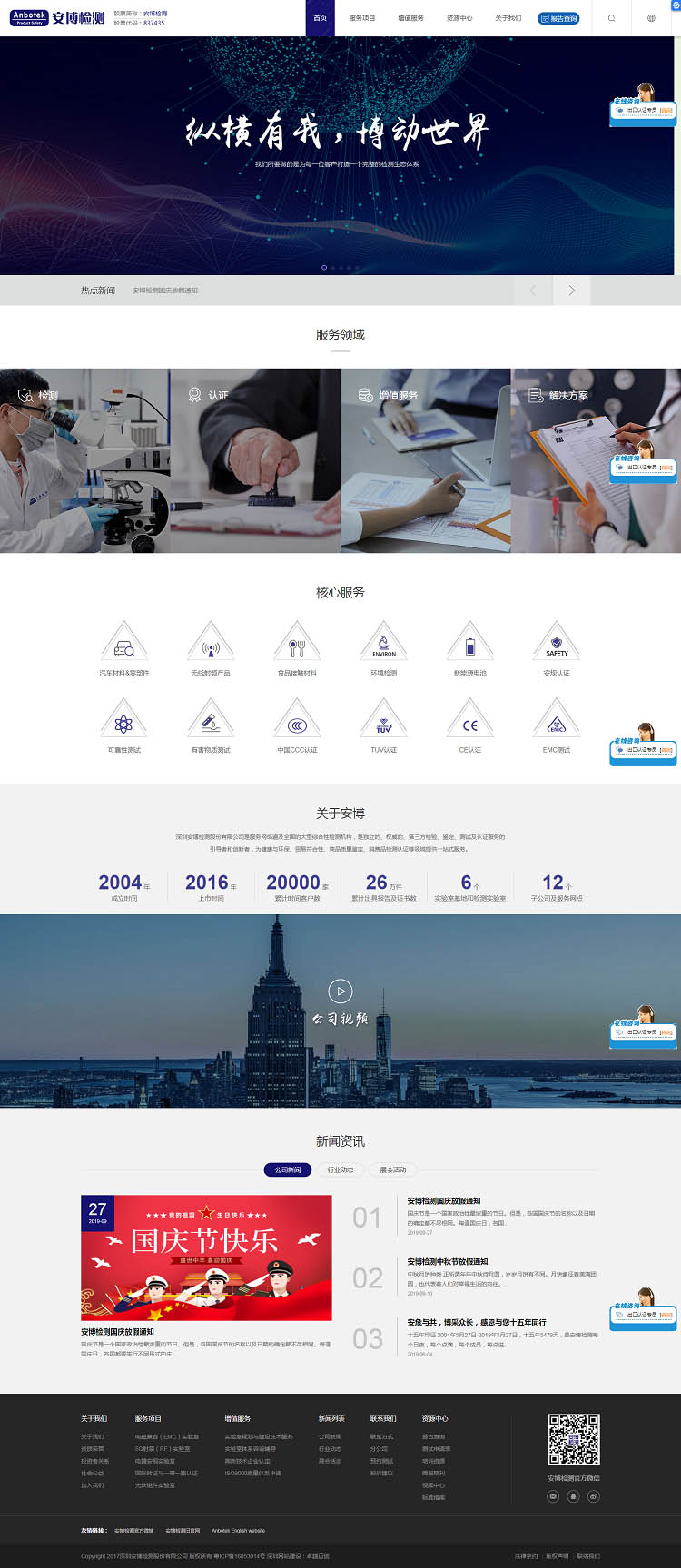
Task: Open 国庆节快乐 featured news image
Action: [206, 1257]
